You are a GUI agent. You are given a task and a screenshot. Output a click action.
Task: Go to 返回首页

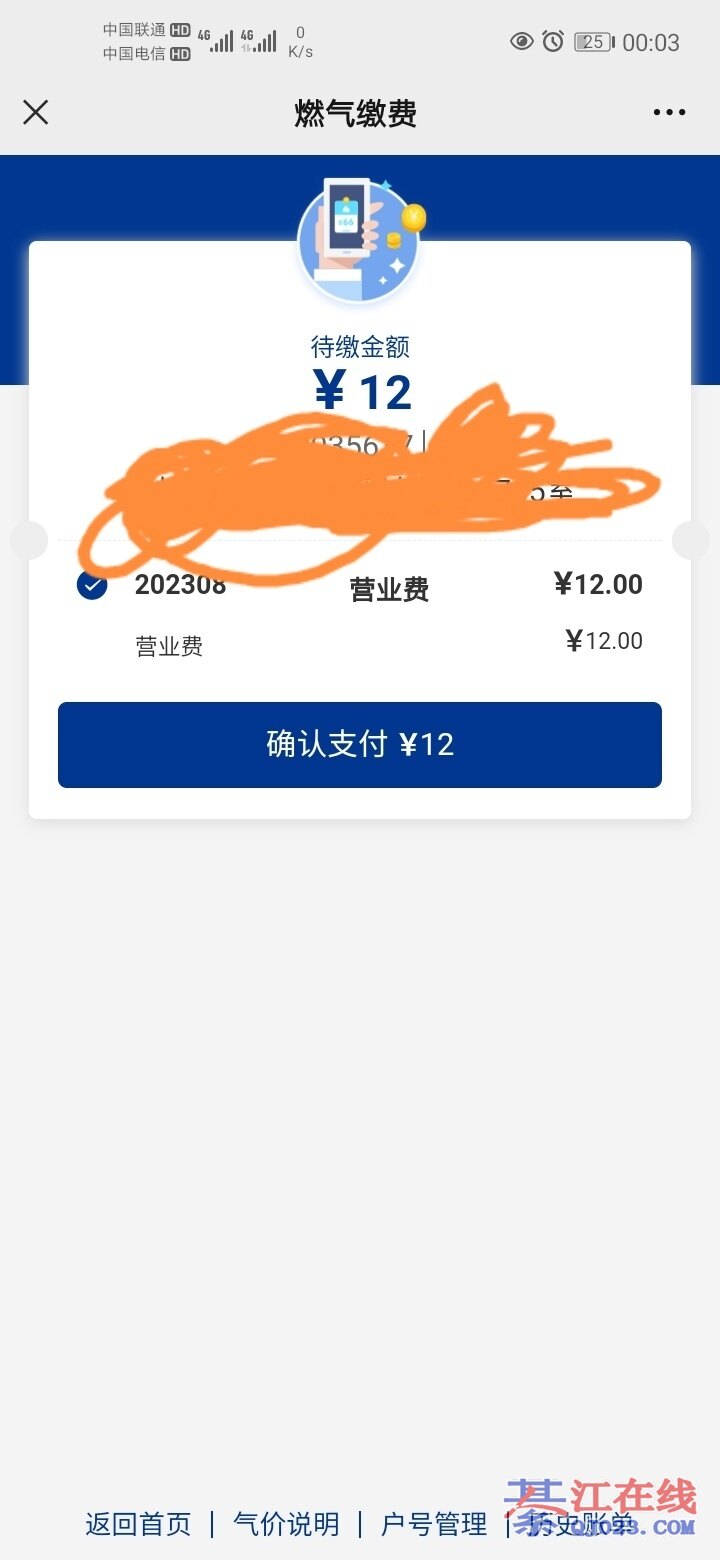click(138, 1524)
